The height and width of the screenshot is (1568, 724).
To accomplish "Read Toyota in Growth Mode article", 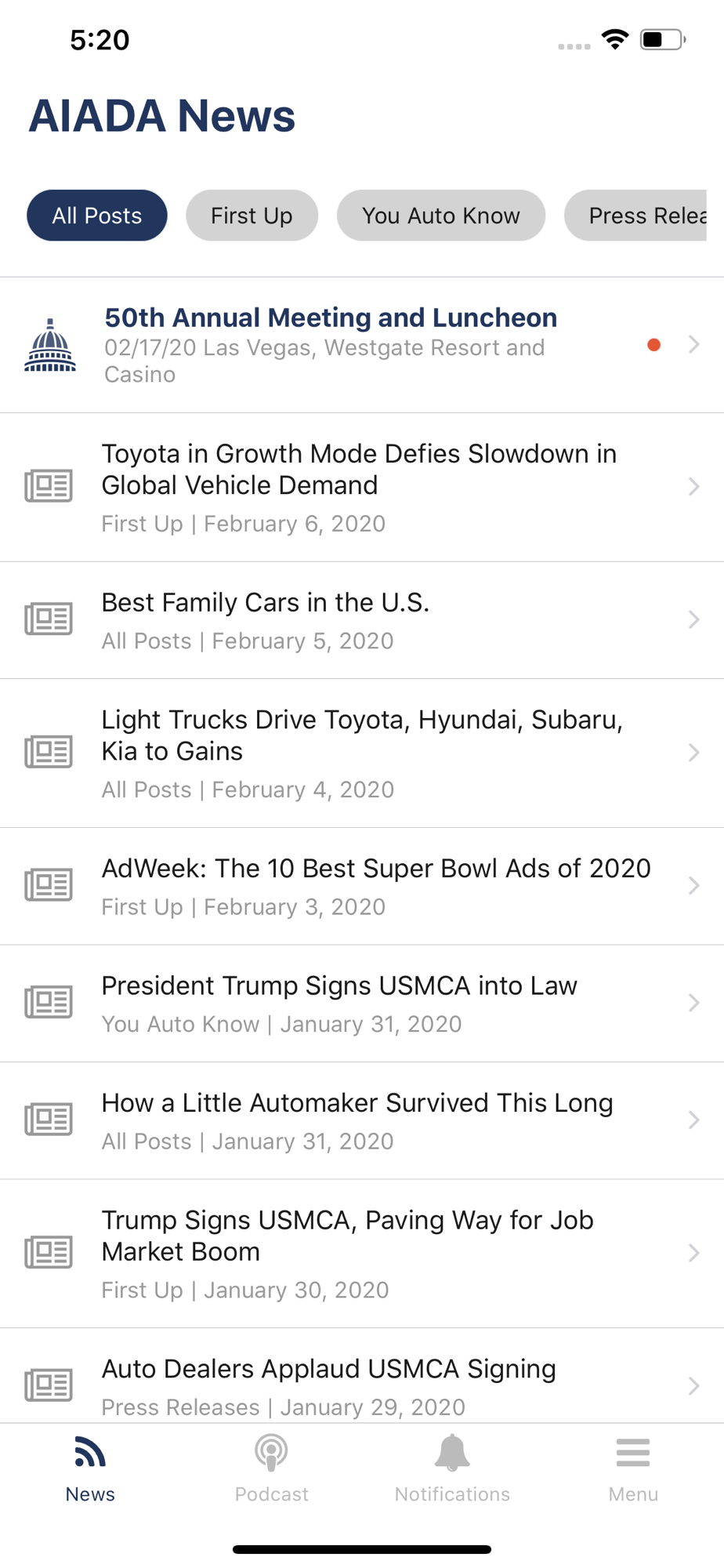I will point(360,487).
